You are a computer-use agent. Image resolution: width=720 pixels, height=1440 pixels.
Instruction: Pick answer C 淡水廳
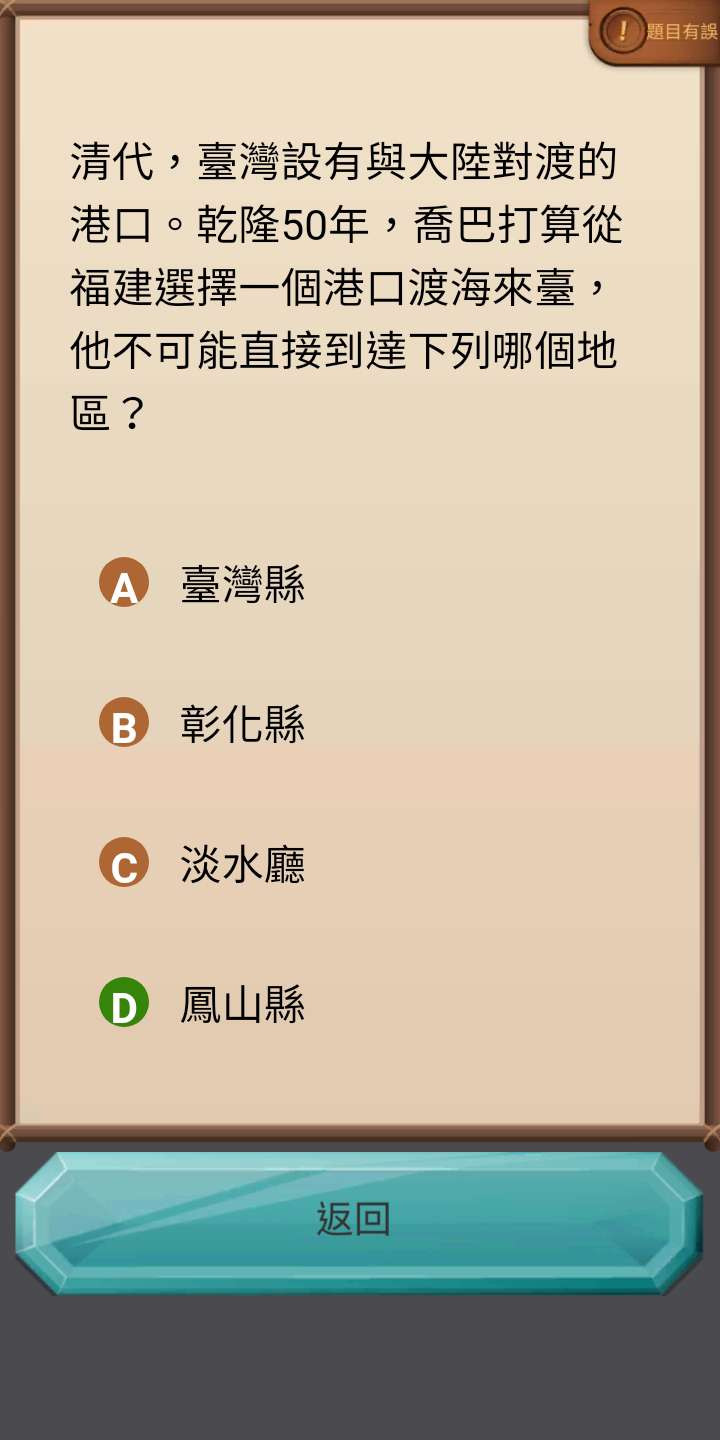point(241,864)
